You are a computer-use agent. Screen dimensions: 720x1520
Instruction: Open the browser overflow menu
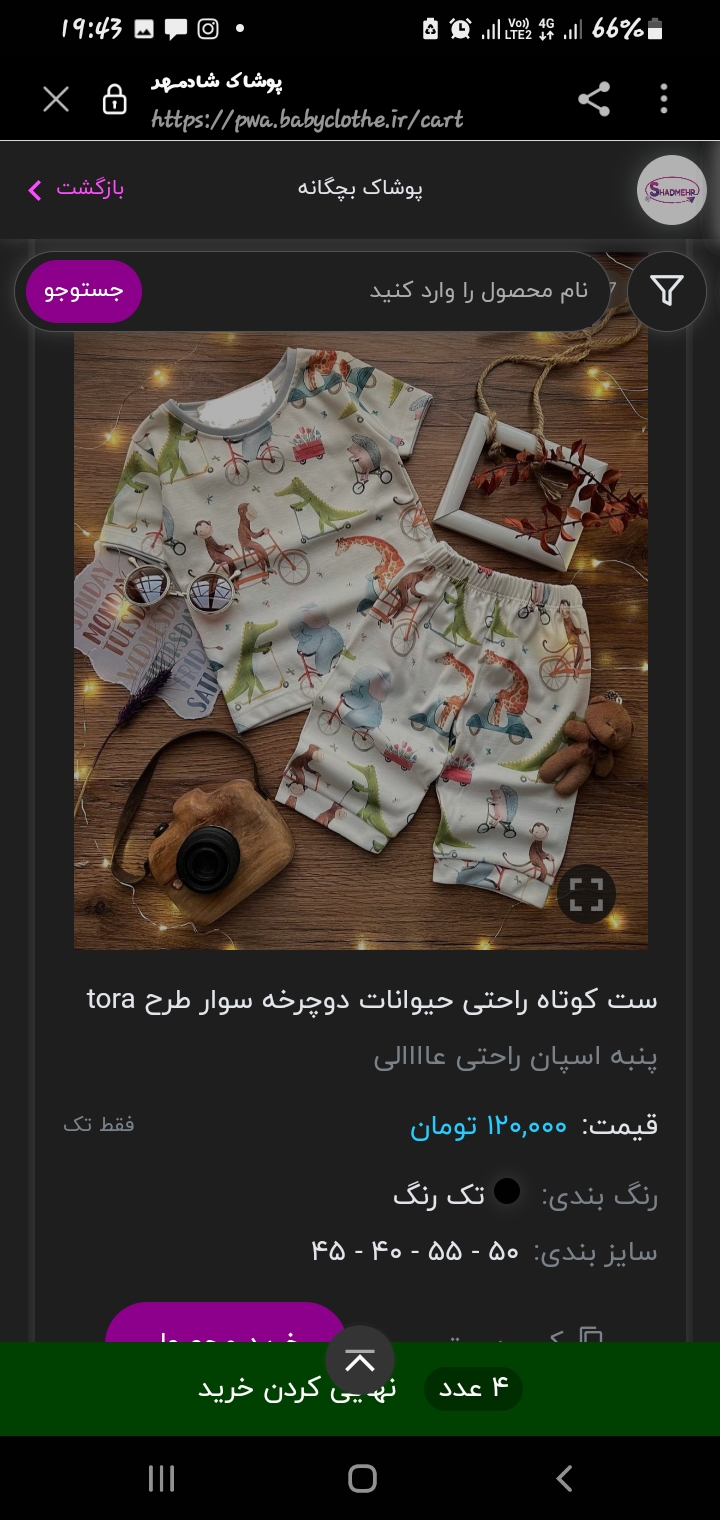click(664, 99)
